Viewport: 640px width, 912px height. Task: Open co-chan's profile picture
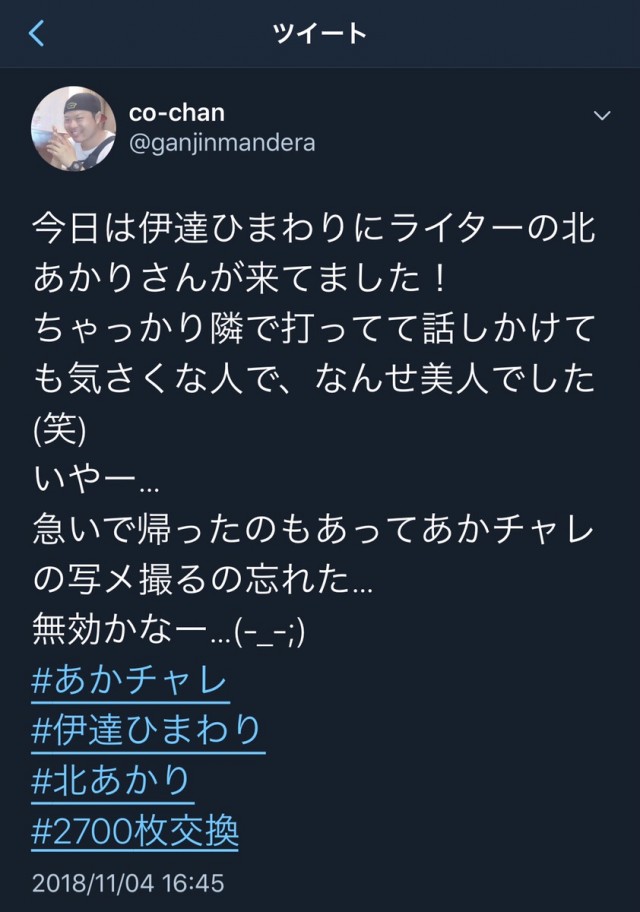75,127
